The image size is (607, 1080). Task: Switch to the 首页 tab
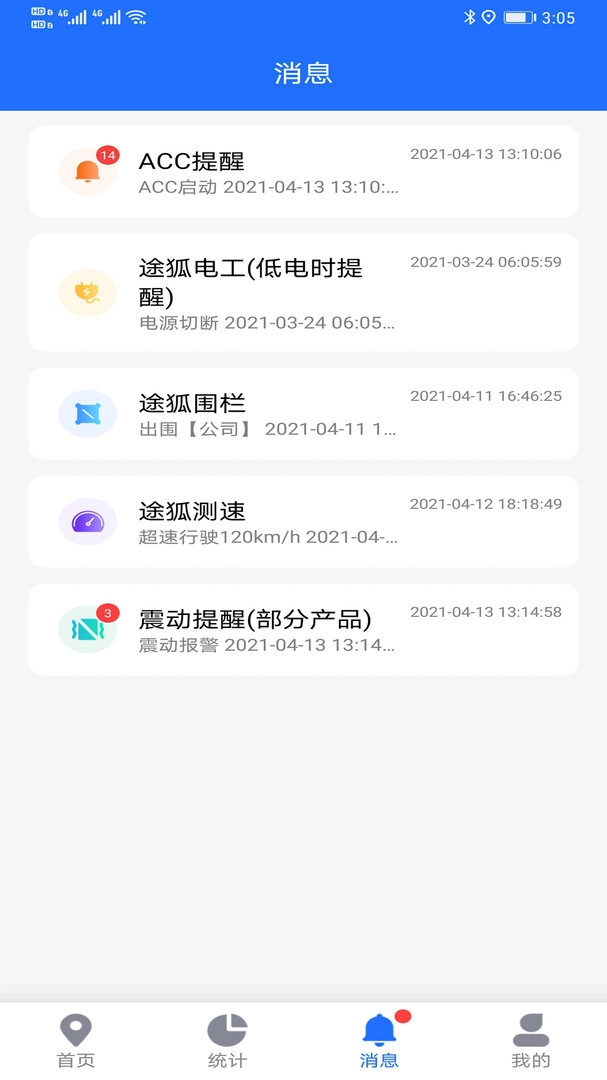click(x=76, y=1041)
